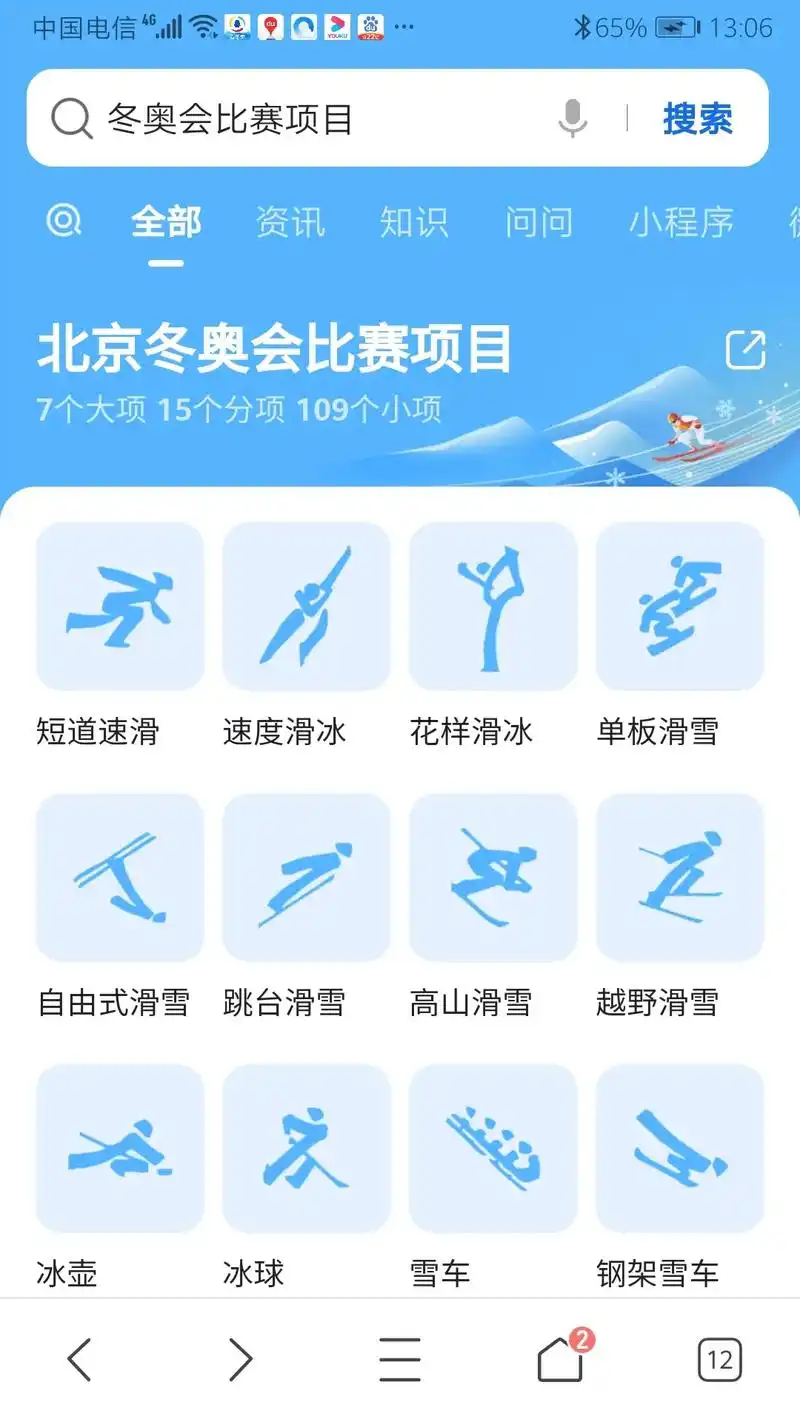Viewport: 800px width, 1422px height.
Task: Switch to the 资讯 tab
Action: coord(290,221)
